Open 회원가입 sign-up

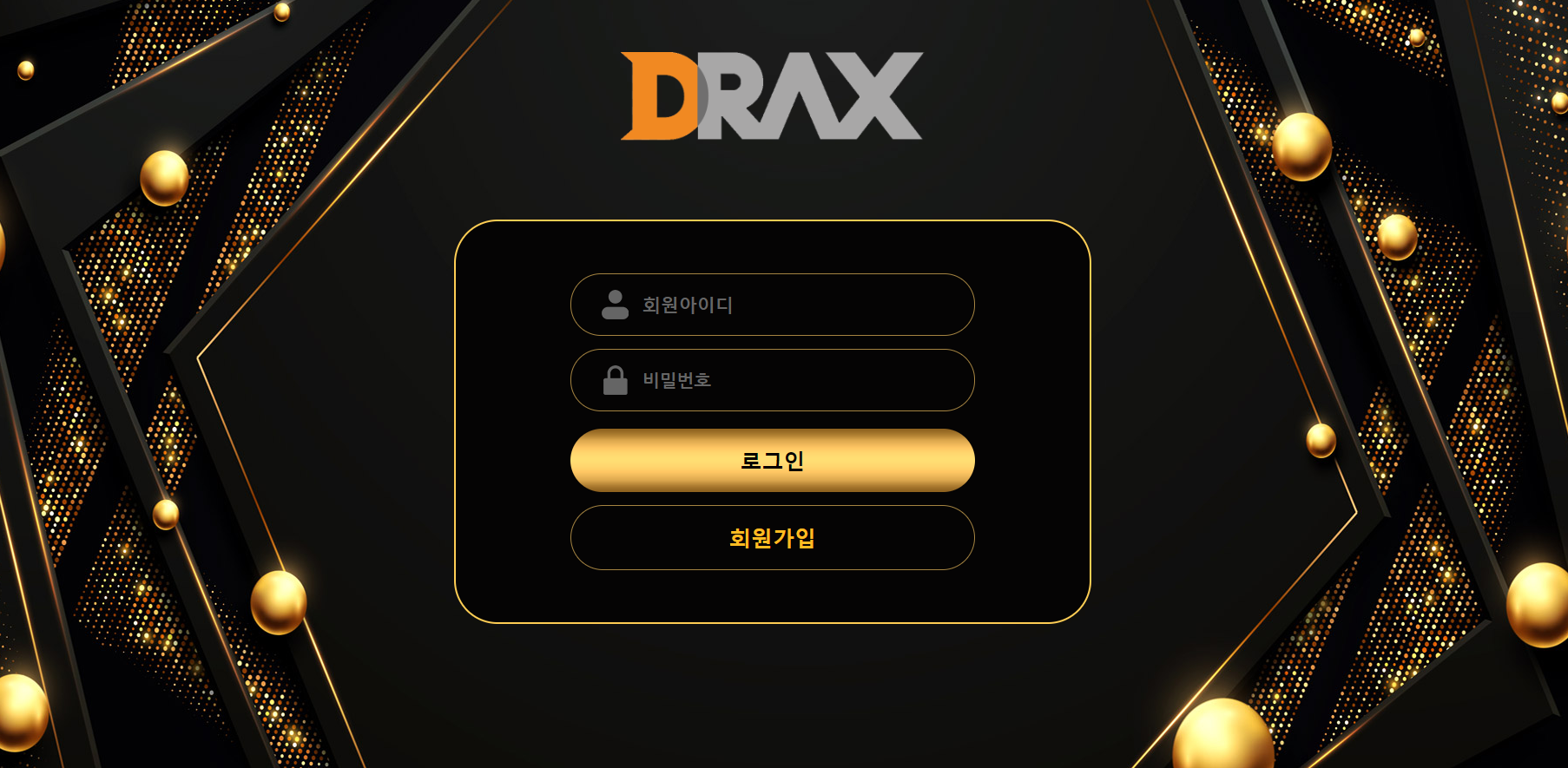(x=772, y=538)
